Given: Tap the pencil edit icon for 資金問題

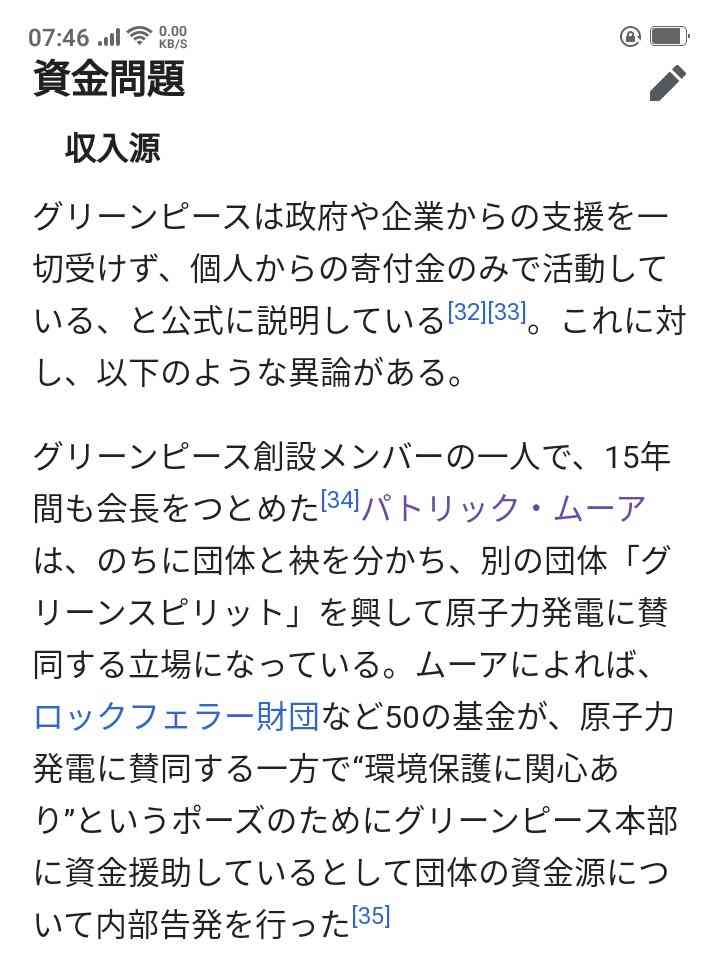Looking at the screenshot, I should (x=667, y=83).
